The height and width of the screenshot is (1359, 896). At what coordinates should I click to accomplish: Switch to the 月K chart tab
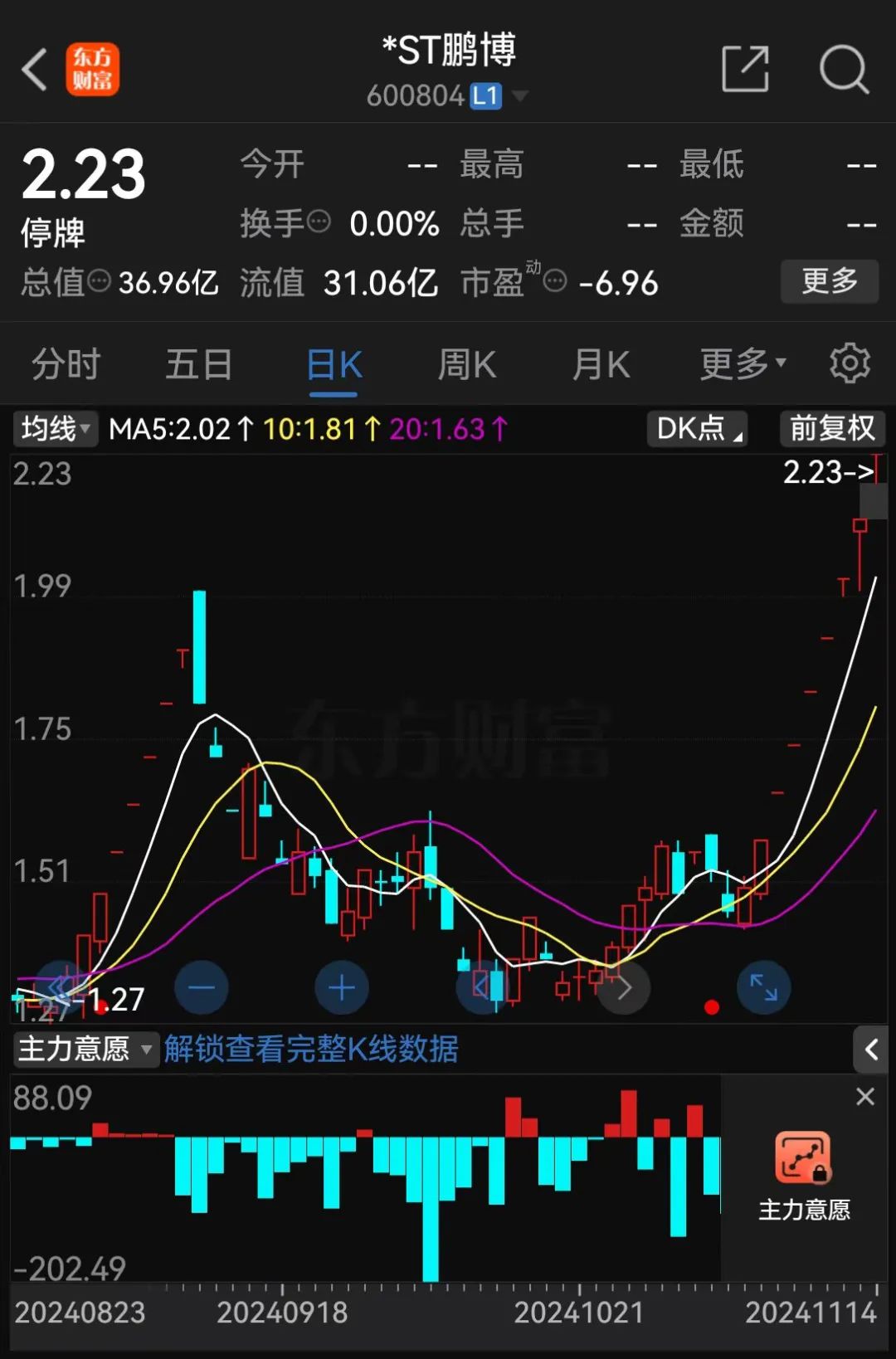coord(601,364)
